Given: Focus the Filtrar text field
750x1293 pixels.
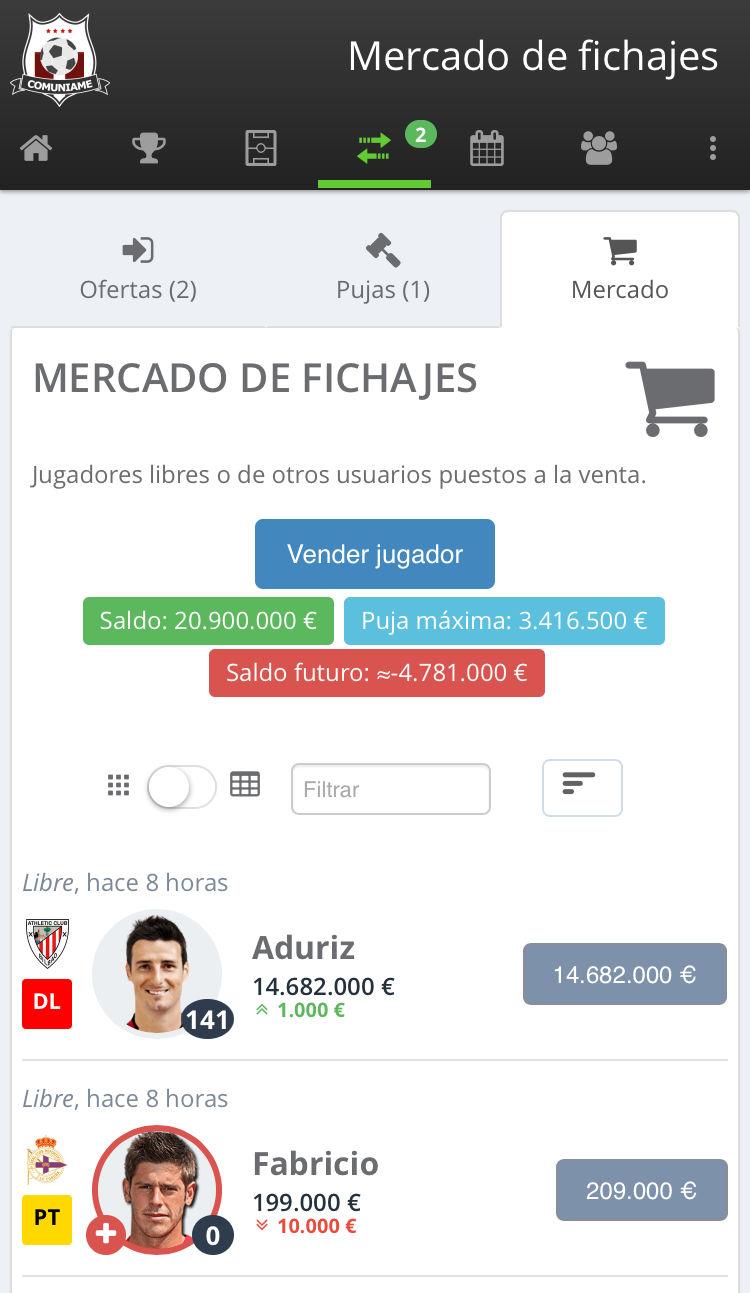Looking at the screenshot, I should 391,789.
